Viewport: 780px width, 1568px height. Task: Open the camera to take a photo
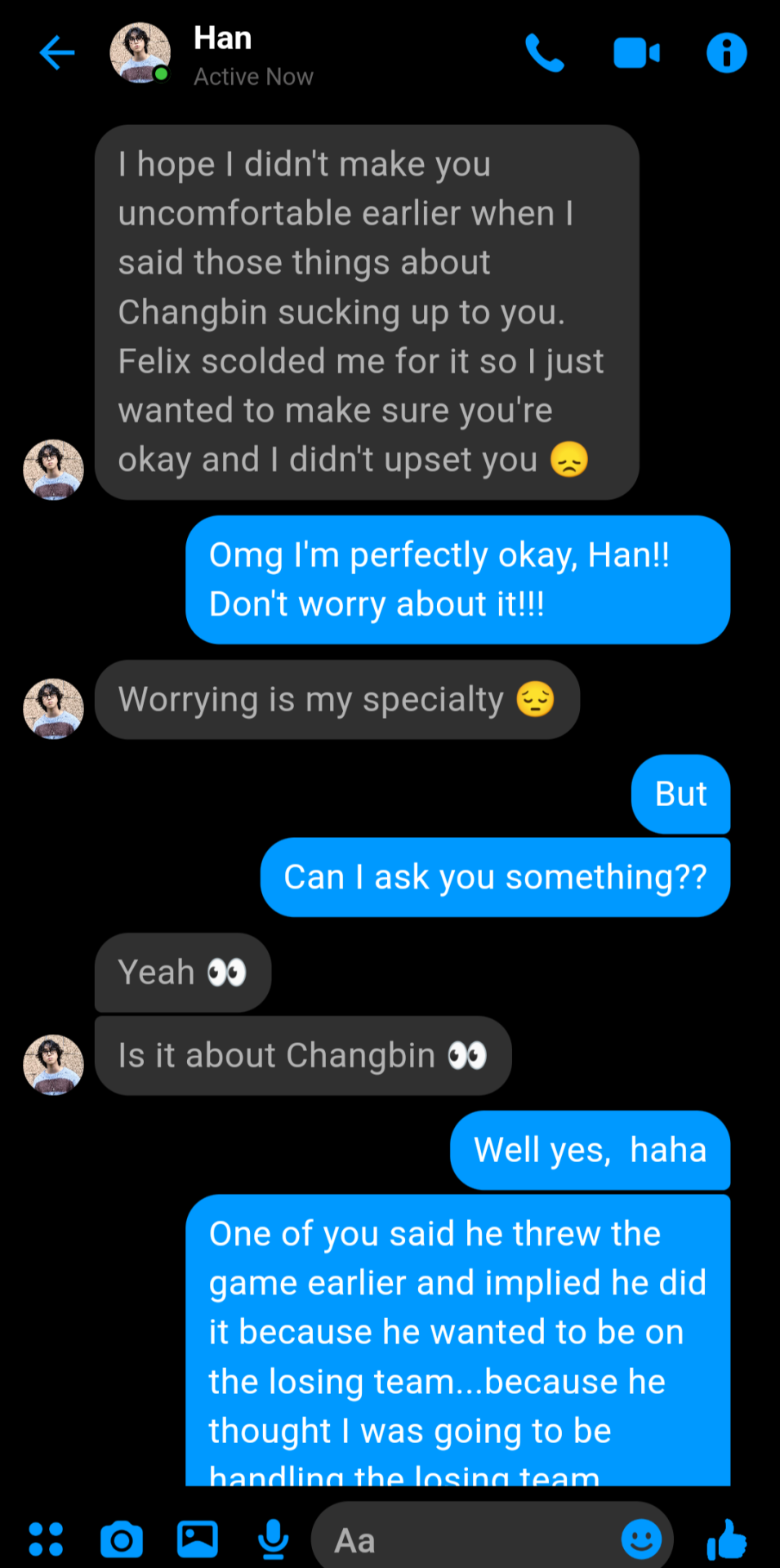(122, 1540)
